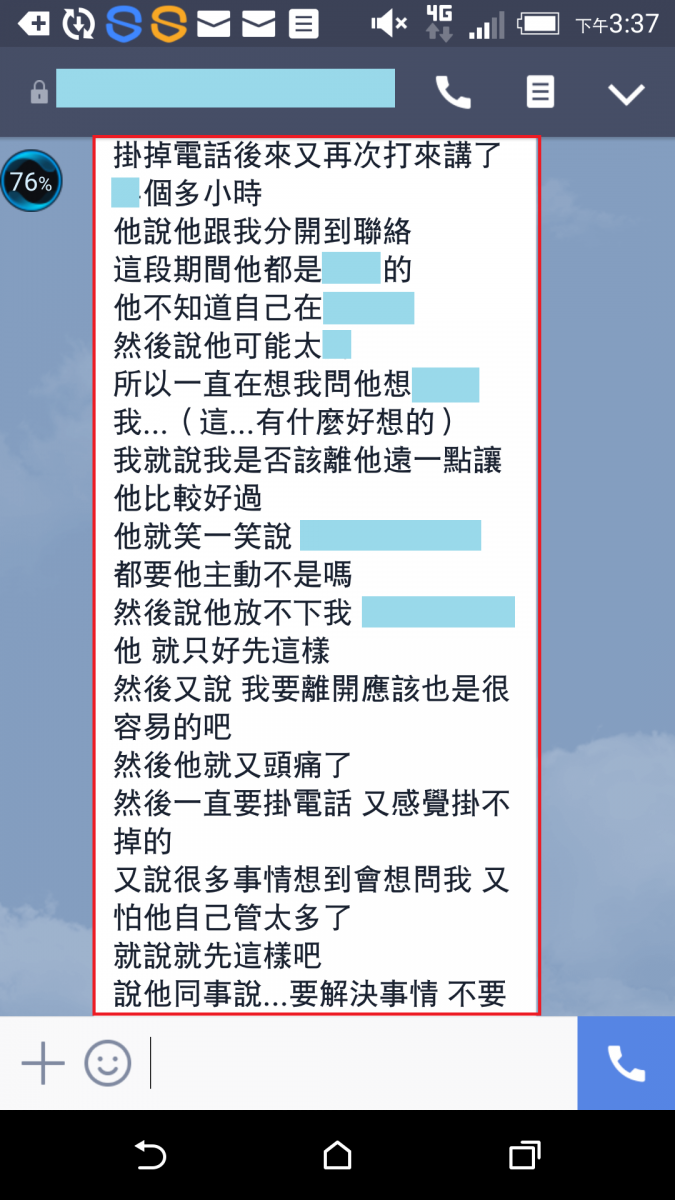Open the emoji sticker picker
Image resolution: width=675 pixels, height=1200 pixels.
[108, 1063]
